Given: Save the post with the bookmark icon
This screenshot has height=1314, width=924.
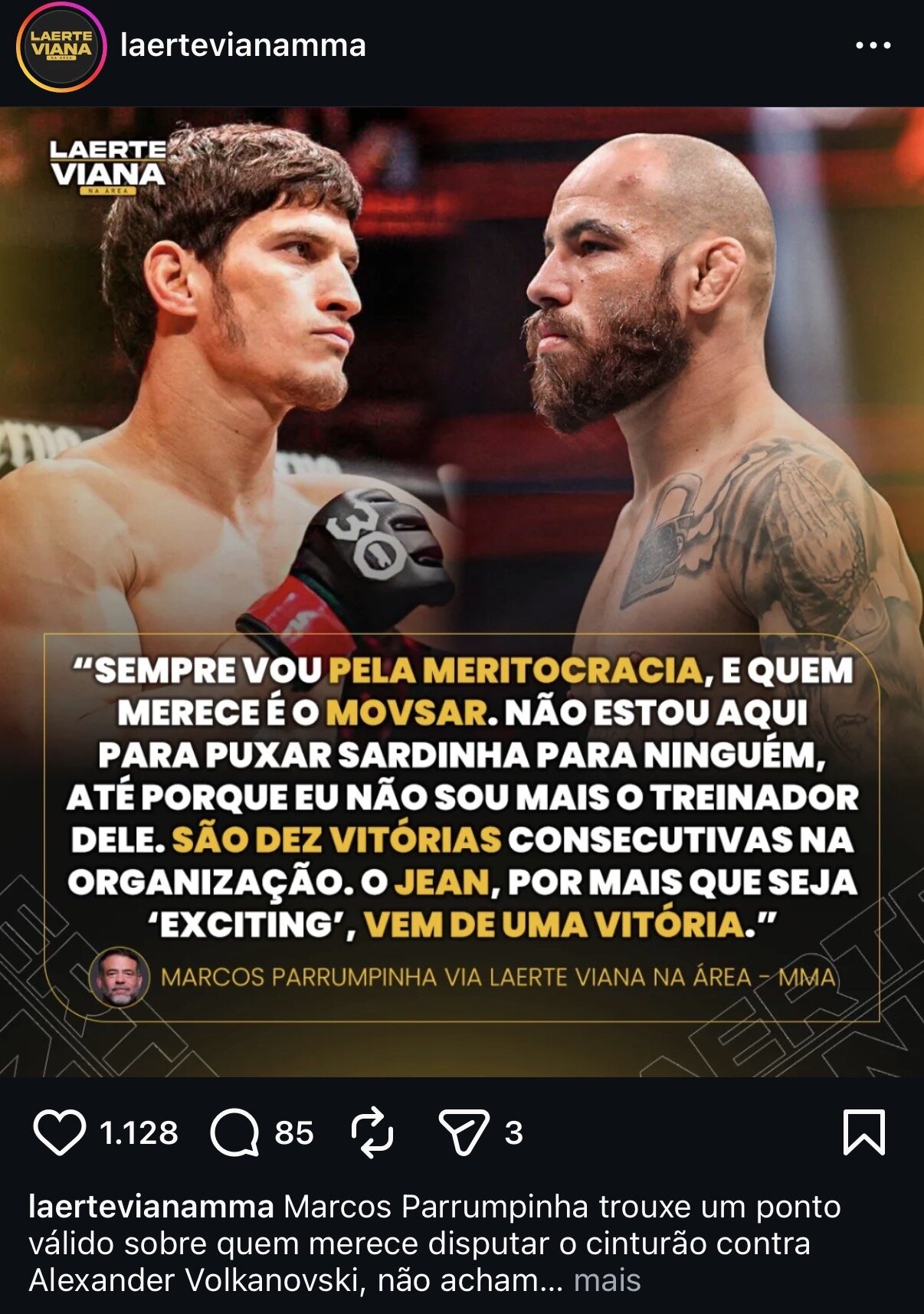Looking at the screenshot, I should coord(863,1132).
